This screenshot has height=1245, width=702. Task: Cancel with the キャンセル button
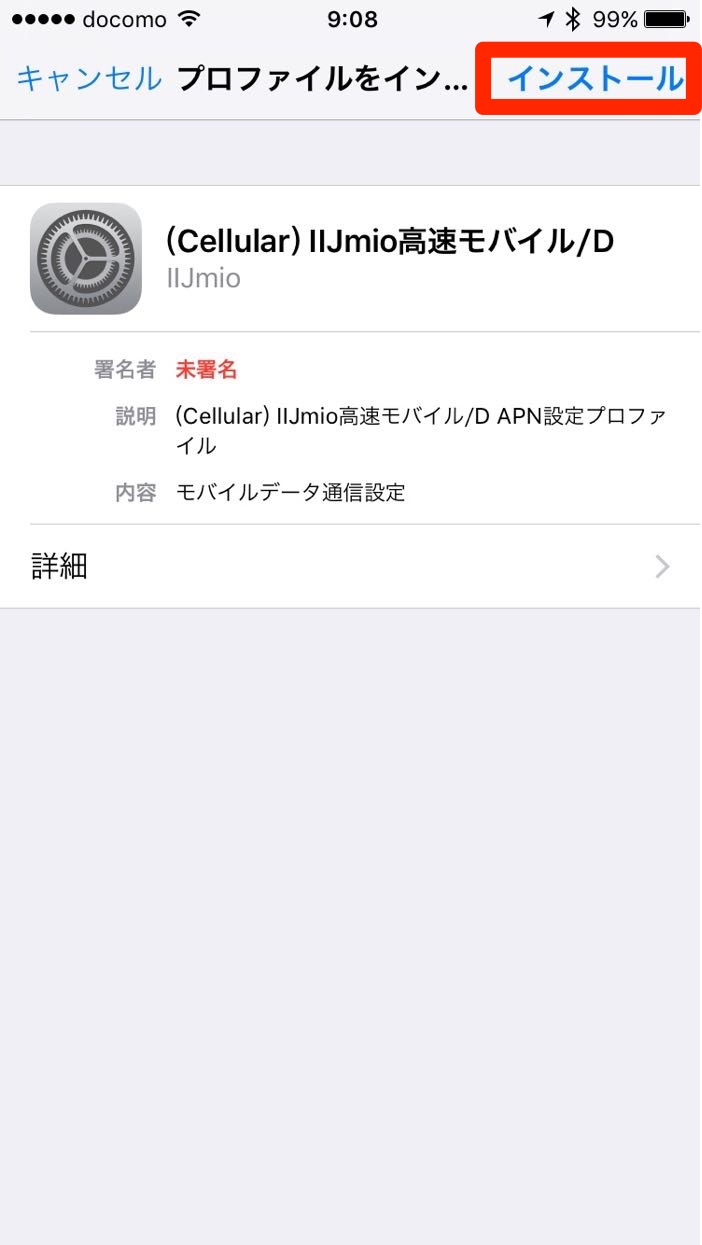pyautogui.click(x=89, y=78)
